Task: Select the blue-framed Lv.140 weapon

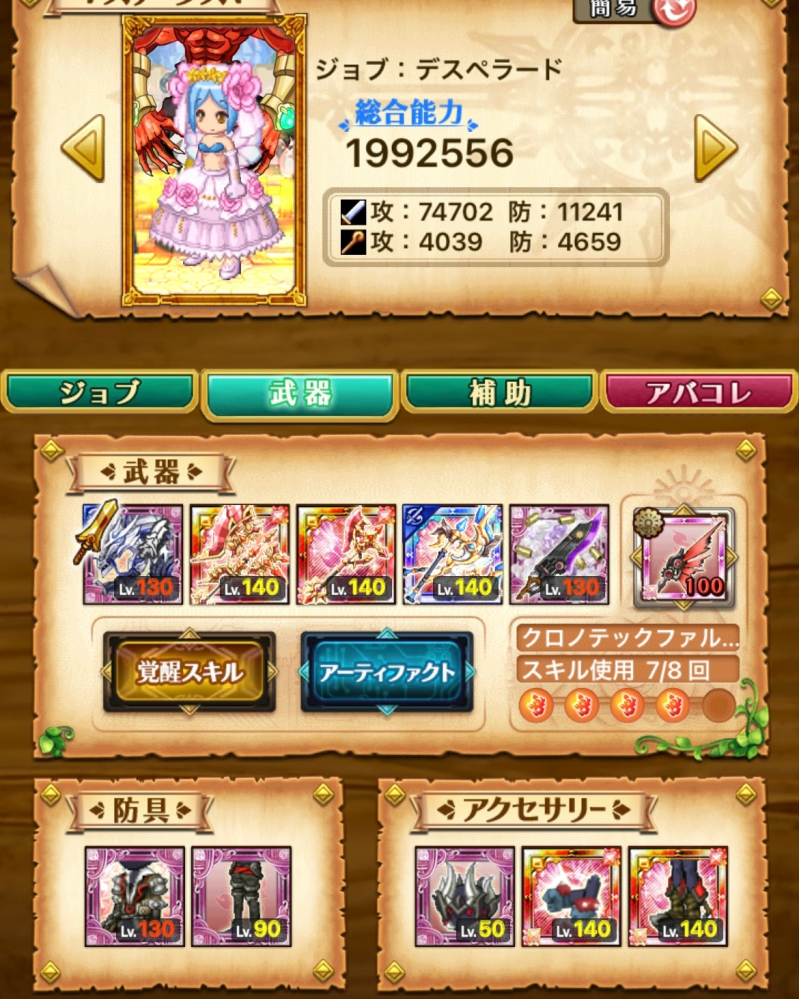Action: [x=452, y=553]
